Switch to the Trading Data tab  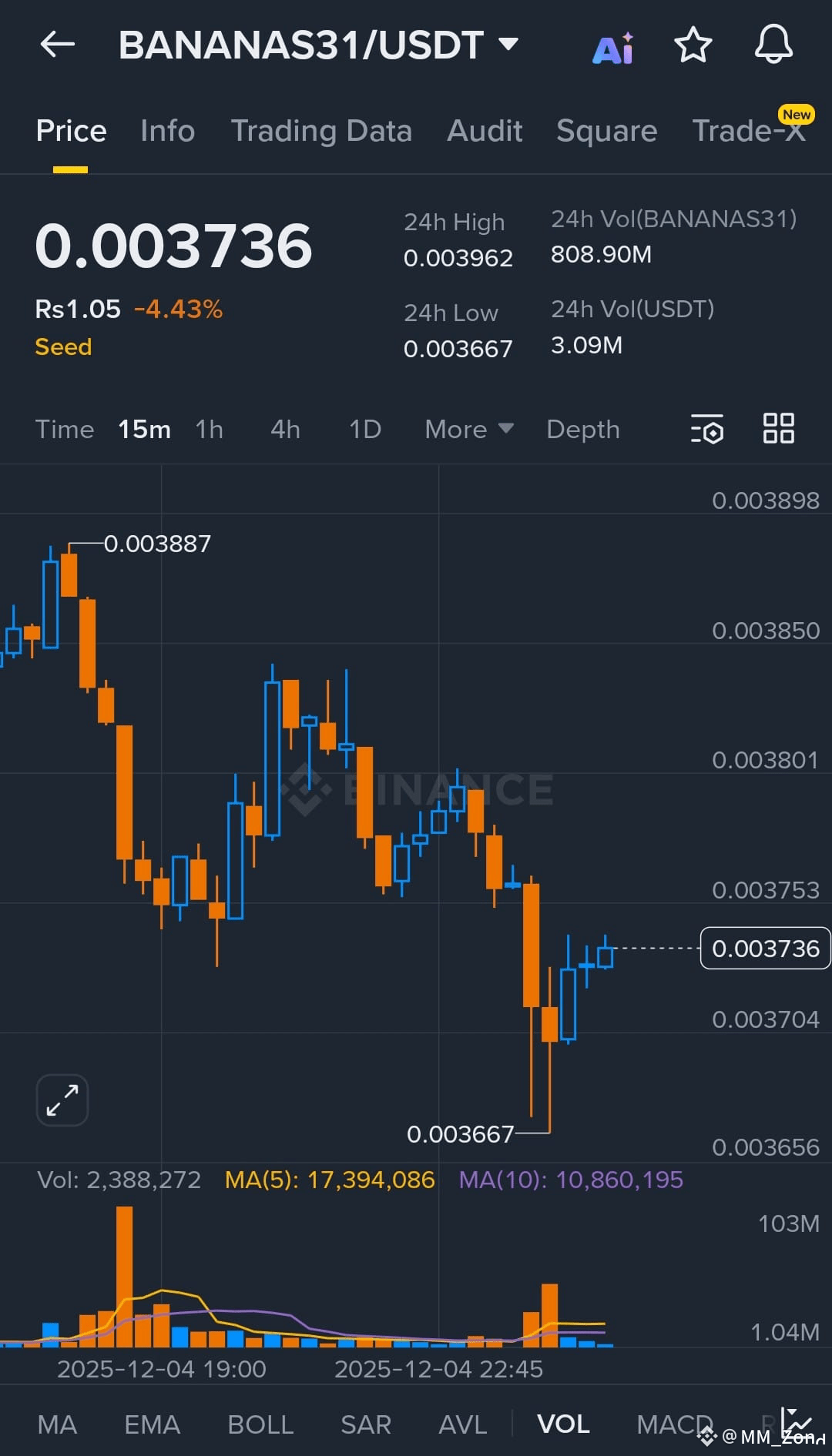321,131
